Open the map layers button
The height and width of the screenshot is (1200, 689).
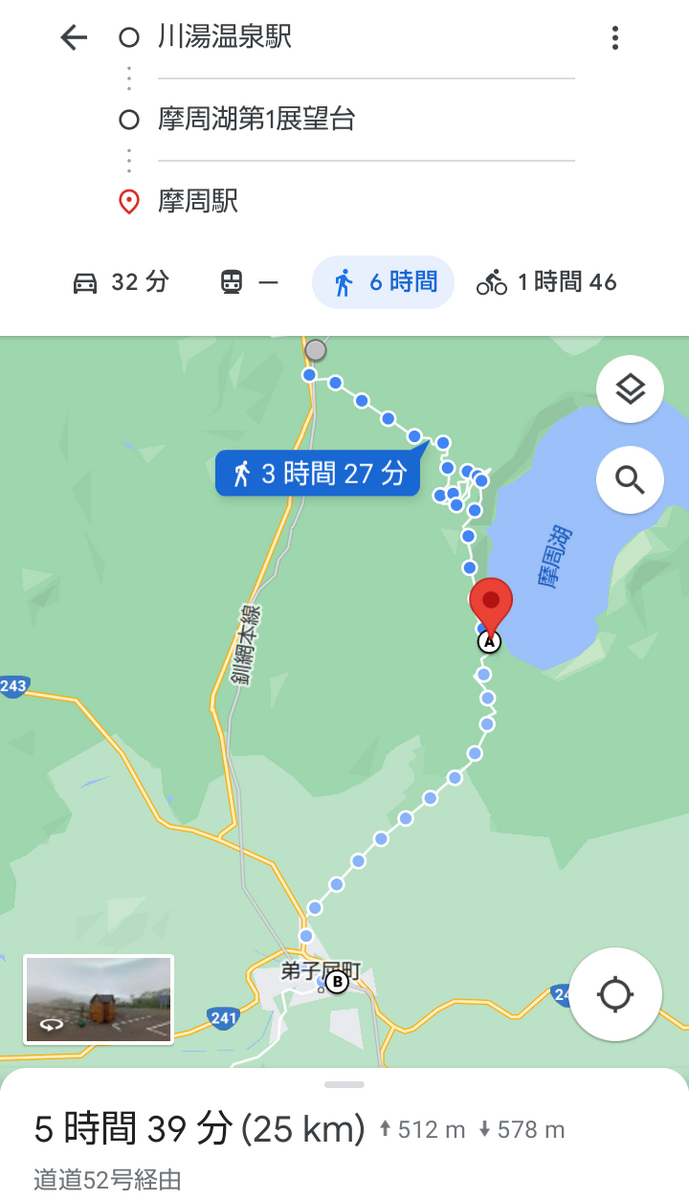point(630,389)
